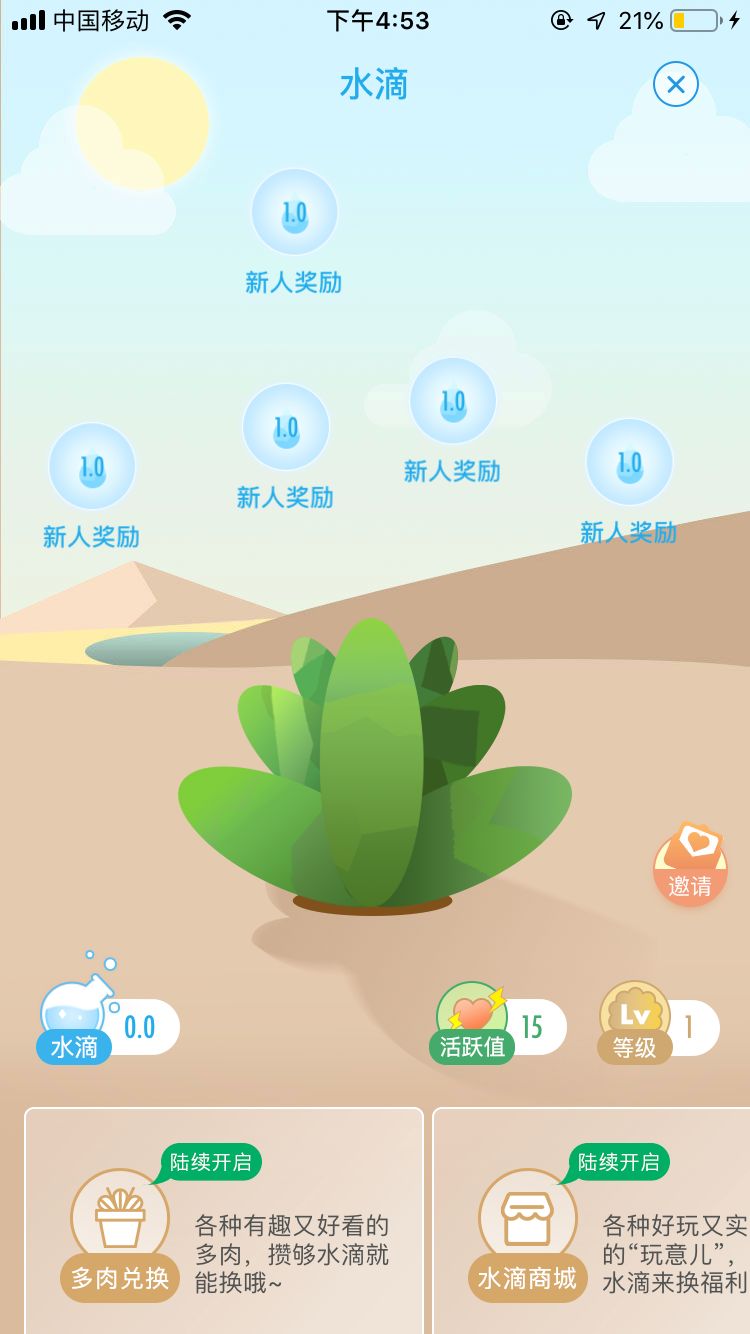Close the 水滴 page
The width and height of the screenshot is (750, 1334).
point(675,85)
